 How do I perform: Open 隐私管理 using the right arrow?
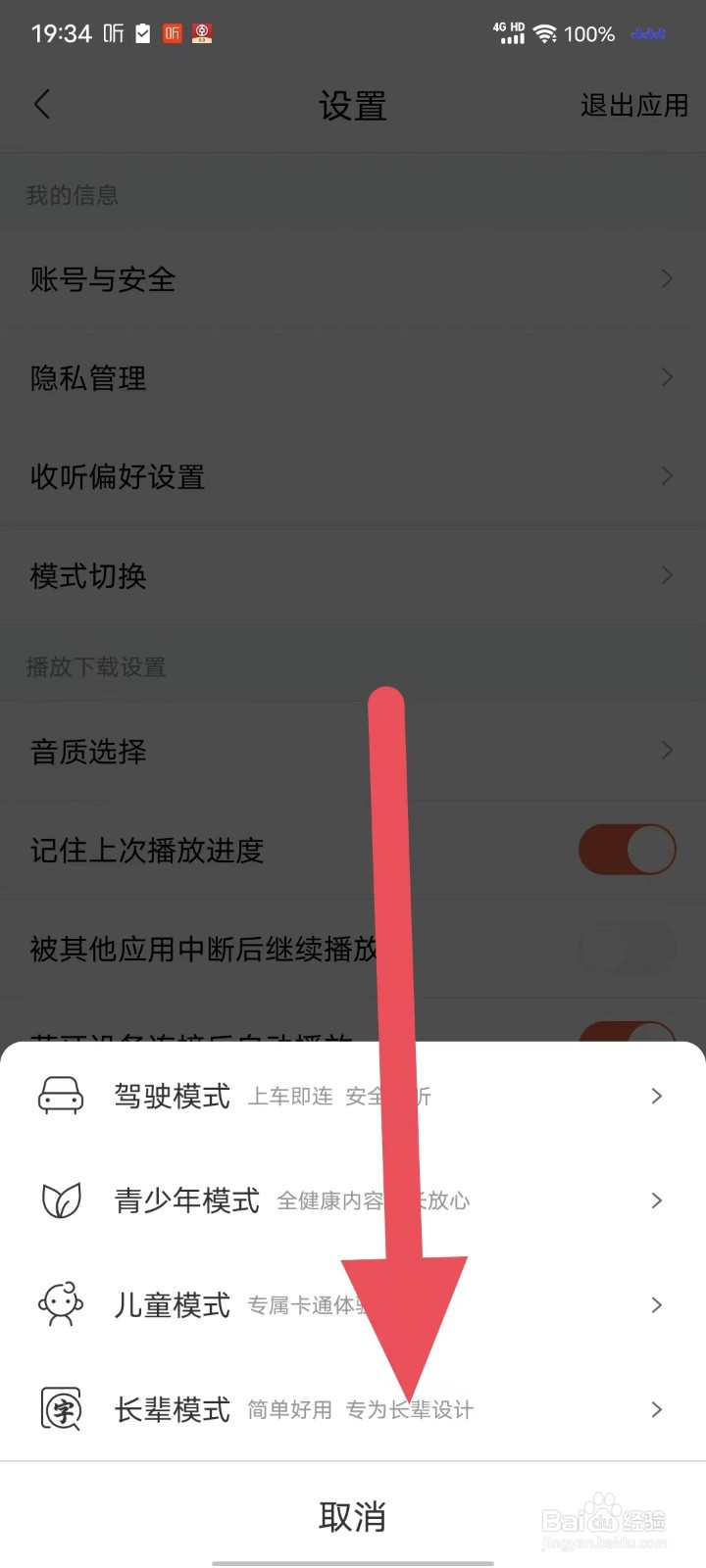(670, 377)
